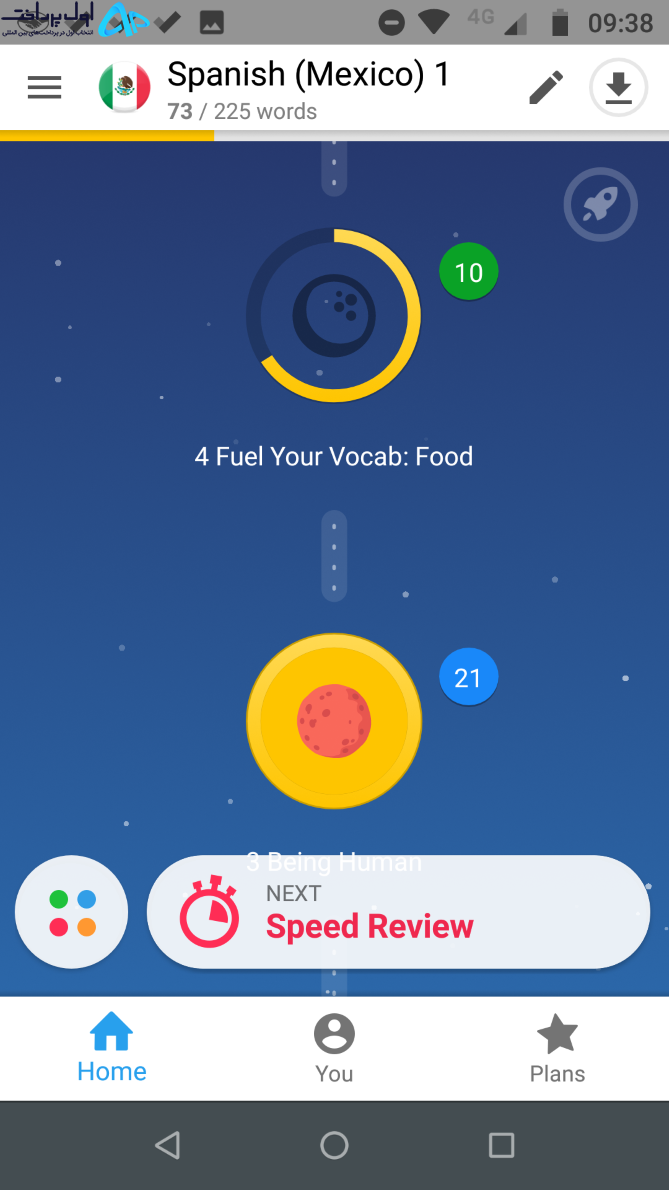Viewport: 669px width, 1190px height.
Task: Start the next Speed Review session
Action: click(x=398, y=912)
